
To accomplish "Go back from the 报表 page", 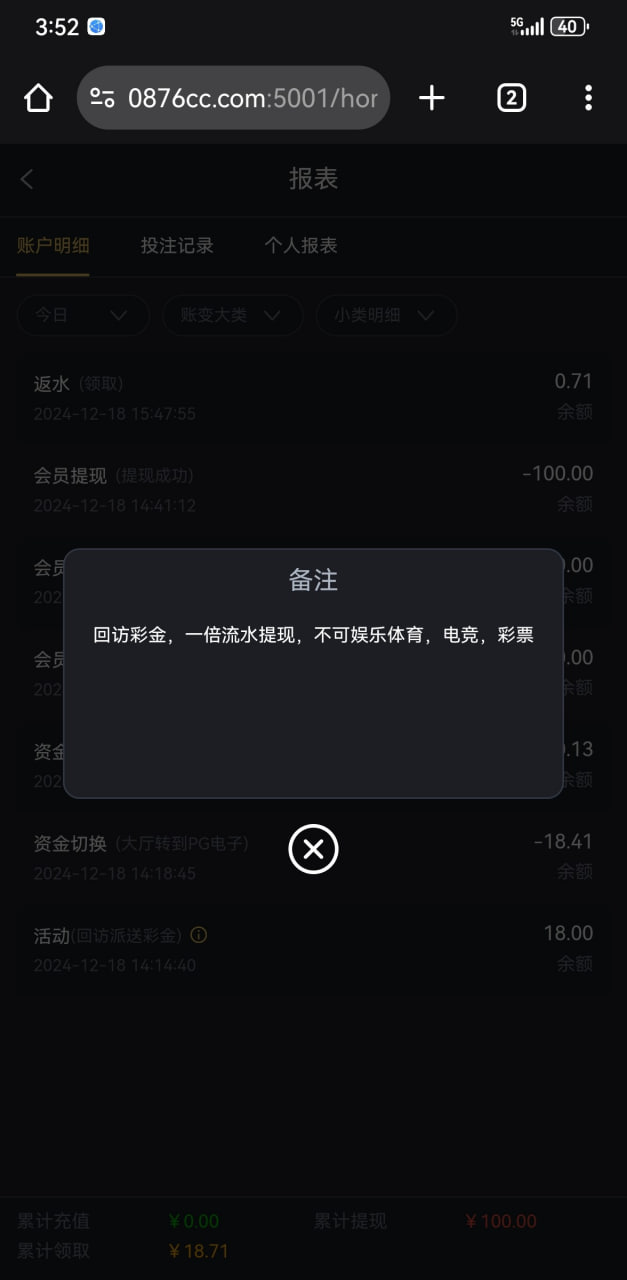I will [27, 179].
